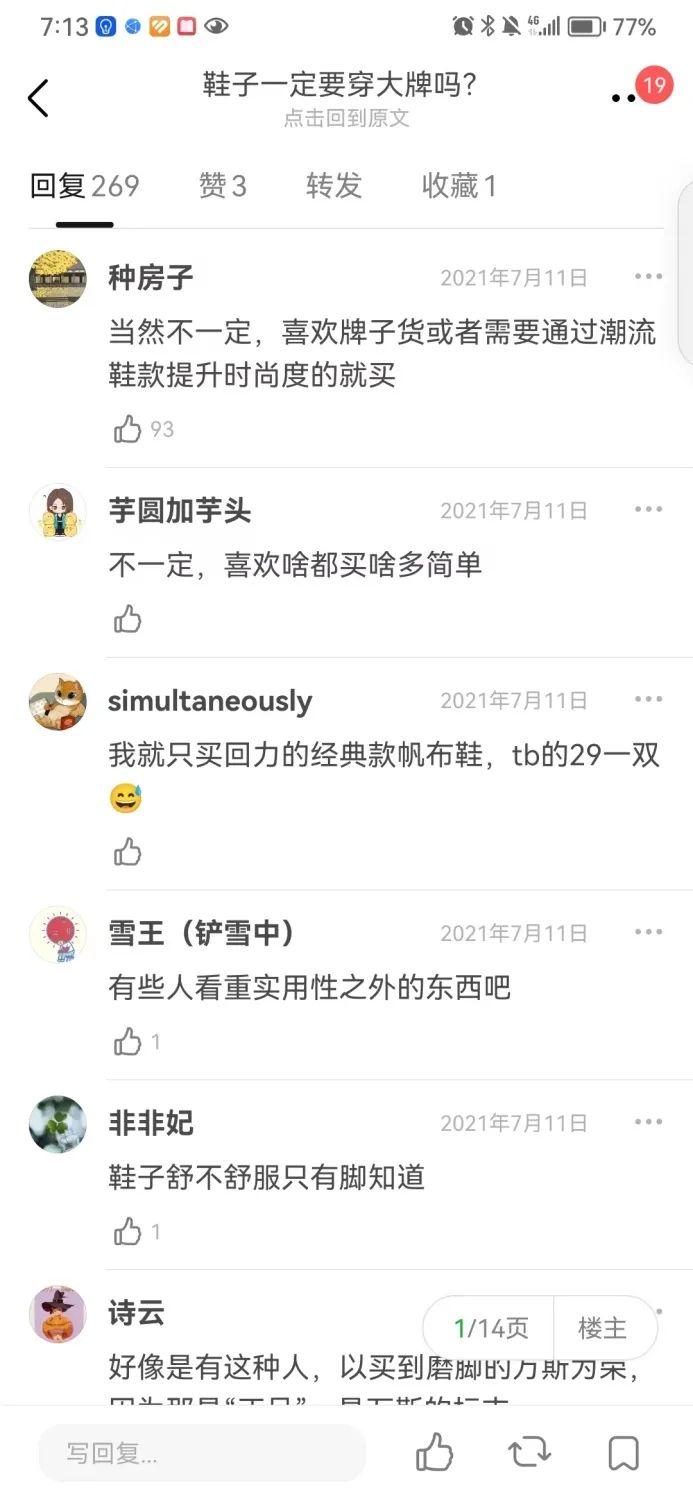This screenshot has height=1501, width=693.
Task: Like 雪王（铲雪中）'s reply
Action: tap(128, 1042)
